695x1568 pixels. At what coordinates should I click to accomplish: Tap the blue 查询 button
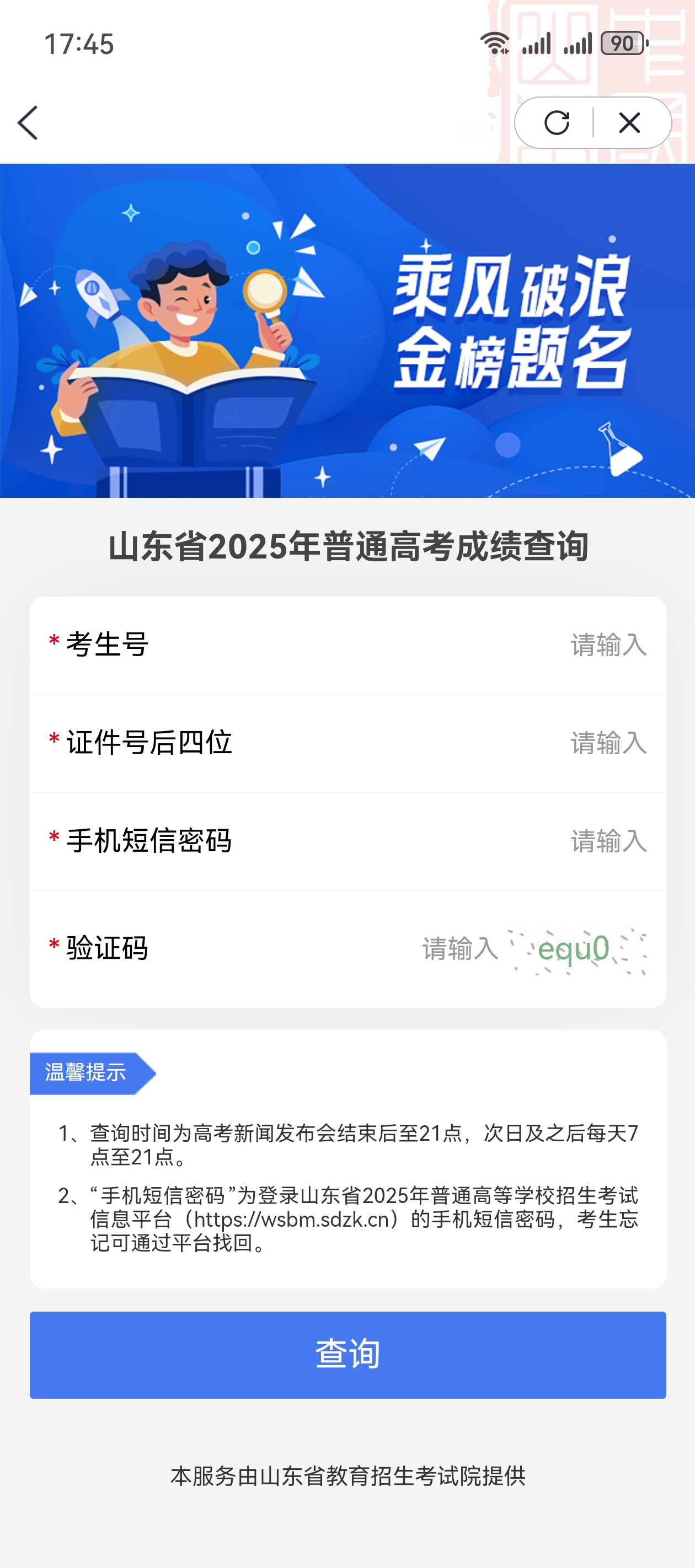(x=347, y=1355)
